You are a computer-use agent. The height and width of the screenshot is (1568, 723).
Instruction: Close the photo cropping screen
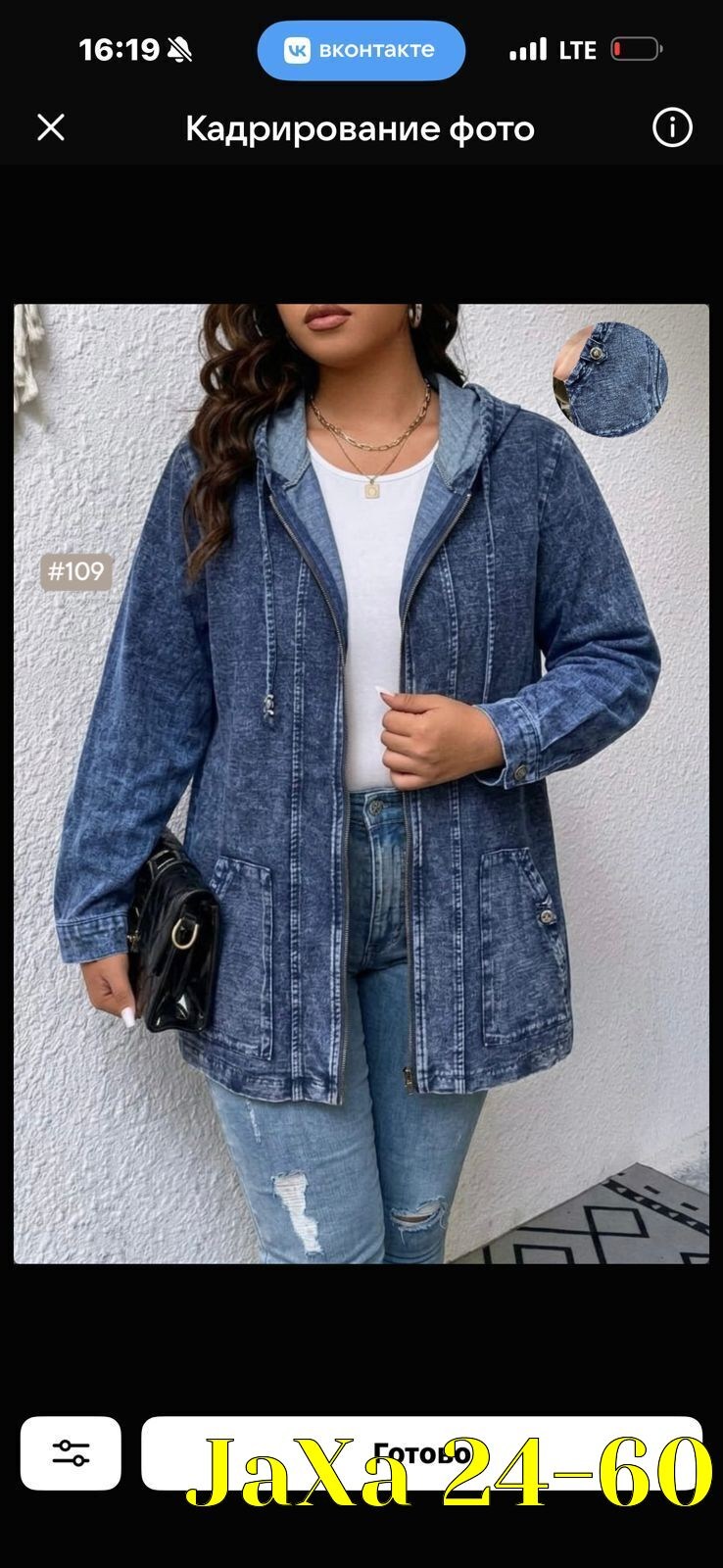[x=51, y=127]
